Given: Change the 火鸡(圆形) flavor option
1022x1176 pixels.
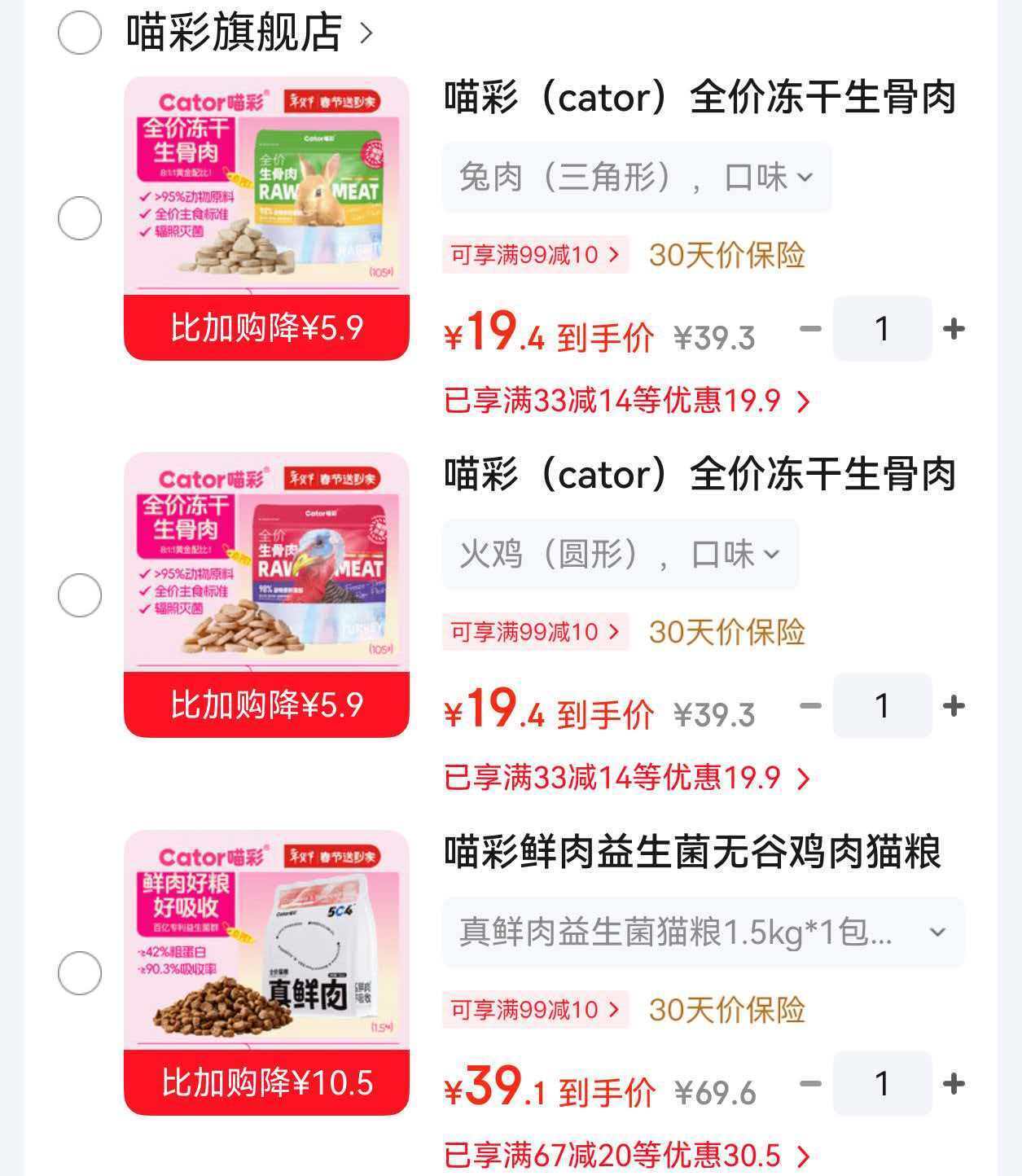Looking at the screenshot, I should [620, 555].
